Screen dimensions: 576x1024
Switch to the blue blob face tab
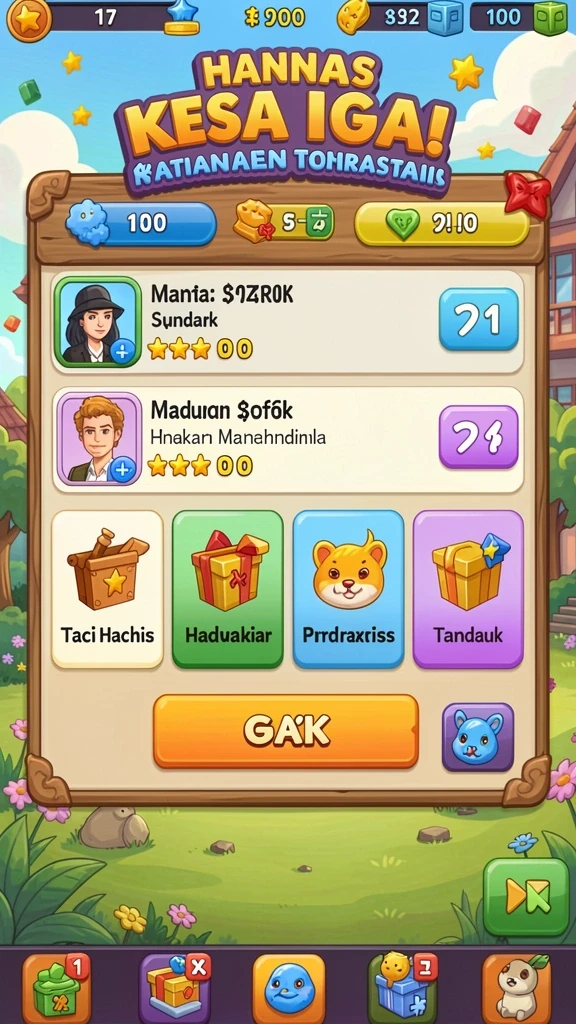[x=289, y=989]
